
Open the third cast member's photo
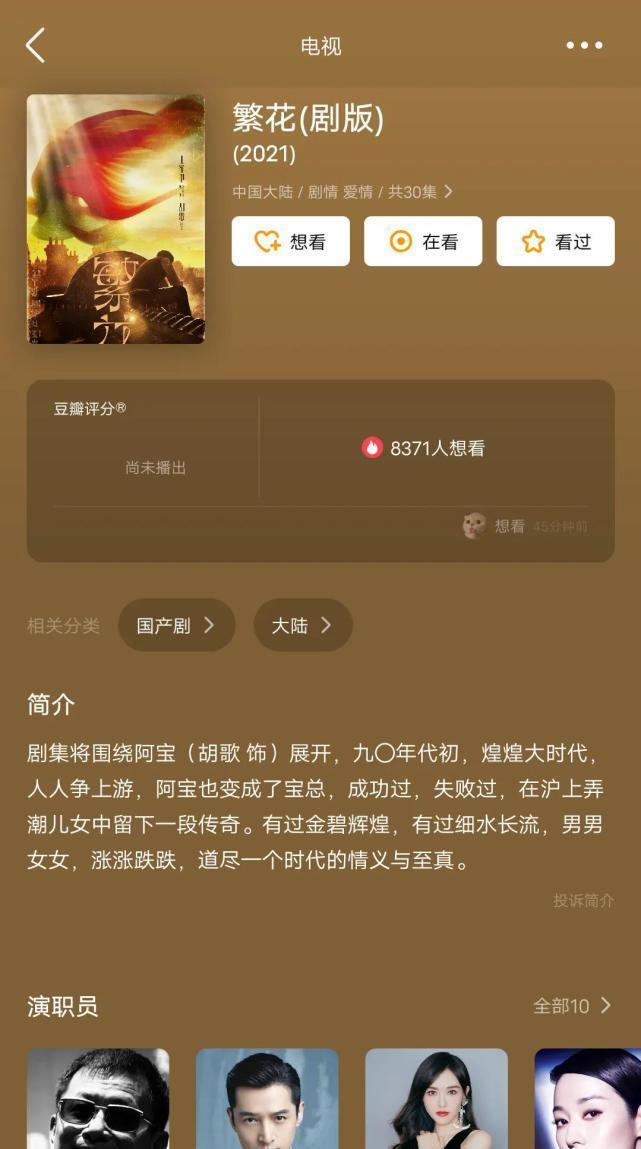click(436, 1098)
